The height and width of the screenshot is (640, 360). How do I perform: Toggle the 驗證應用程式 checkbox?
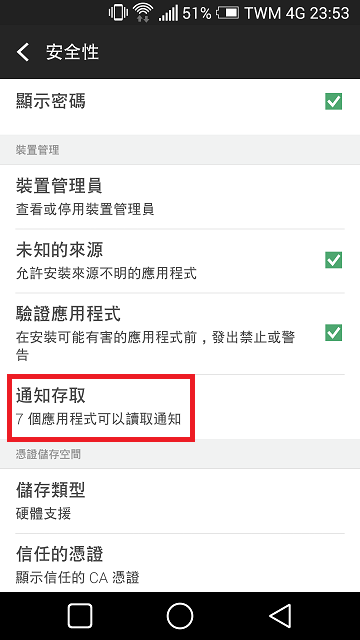click(333, 333)
